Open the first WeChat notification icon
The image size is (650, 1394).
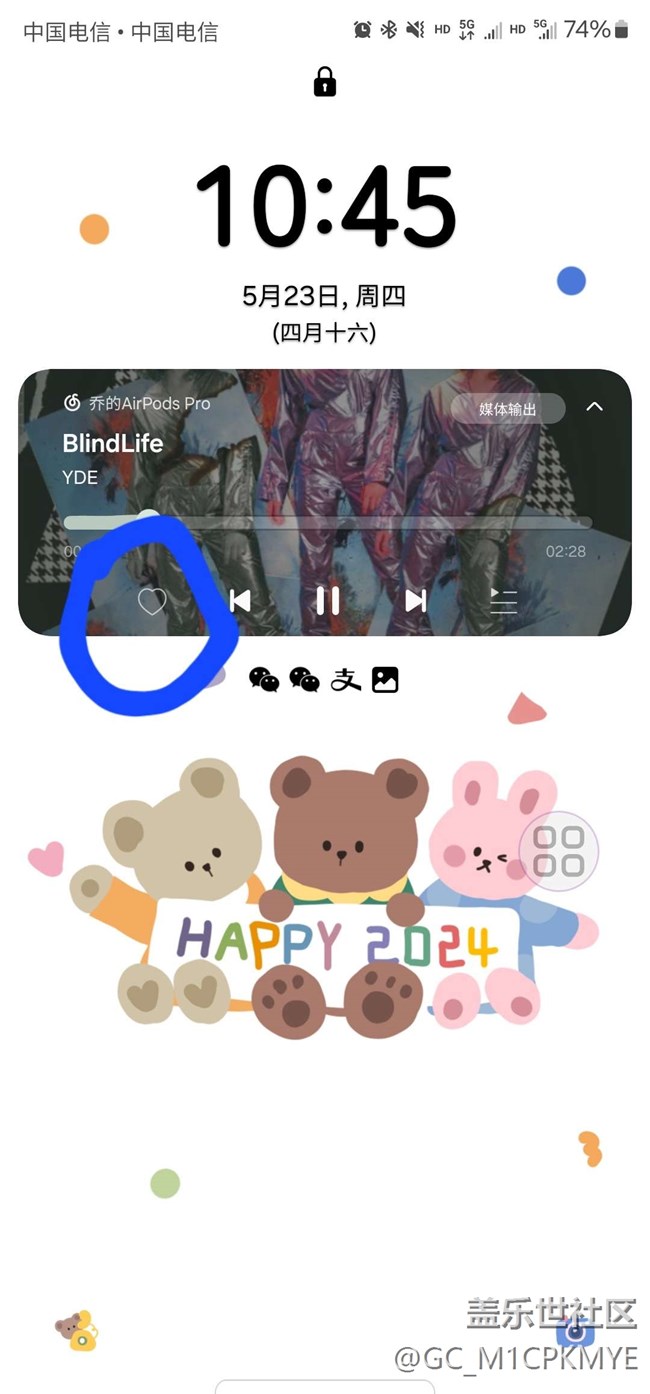click(x=264, y=680)
